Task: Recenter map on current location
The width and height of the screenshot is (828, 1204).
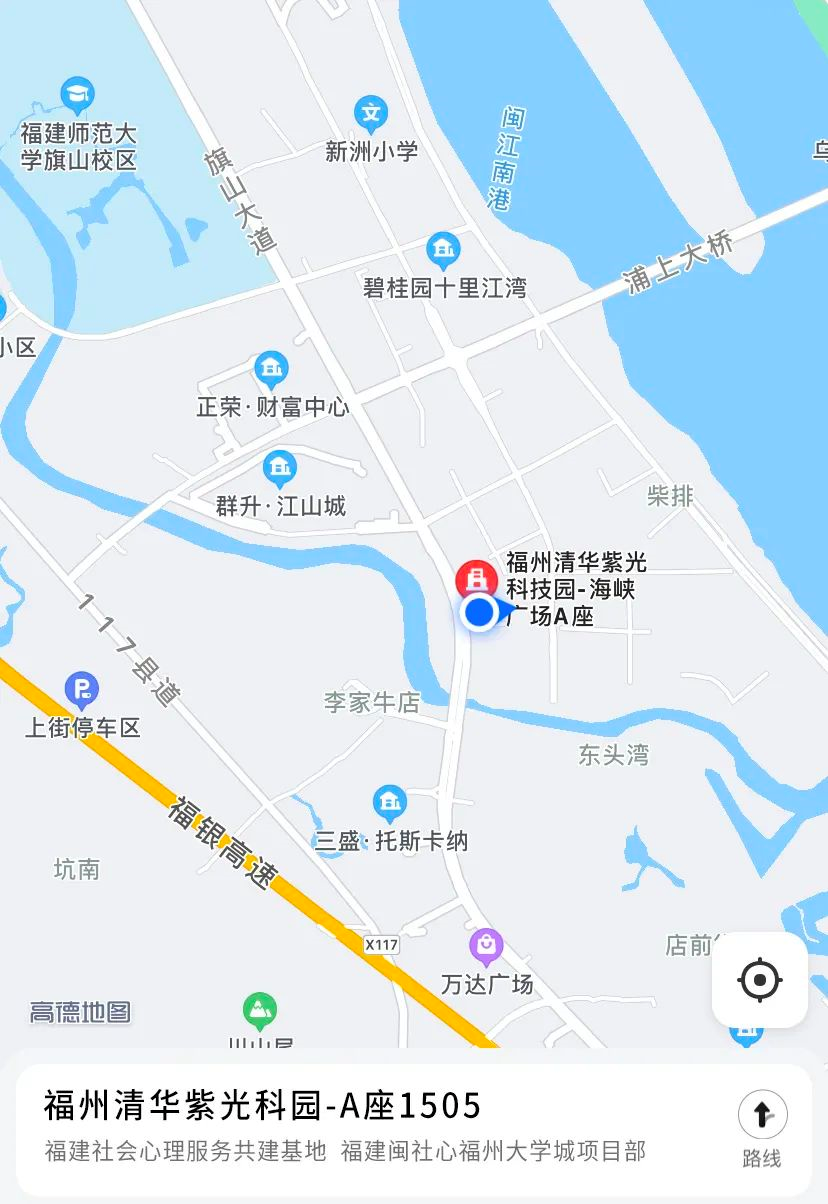Action: [x=759, y=979]
